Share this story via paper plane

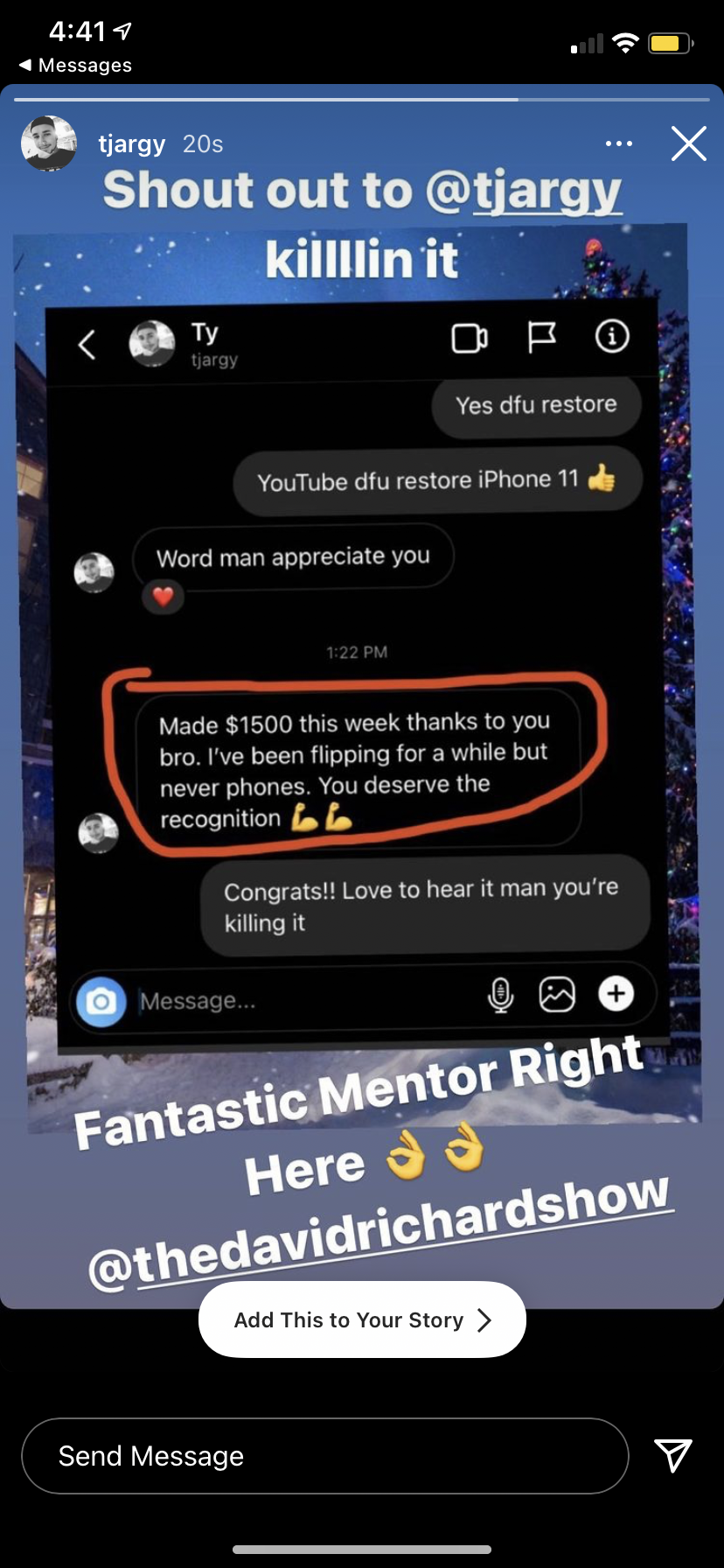pos(673,1455)
